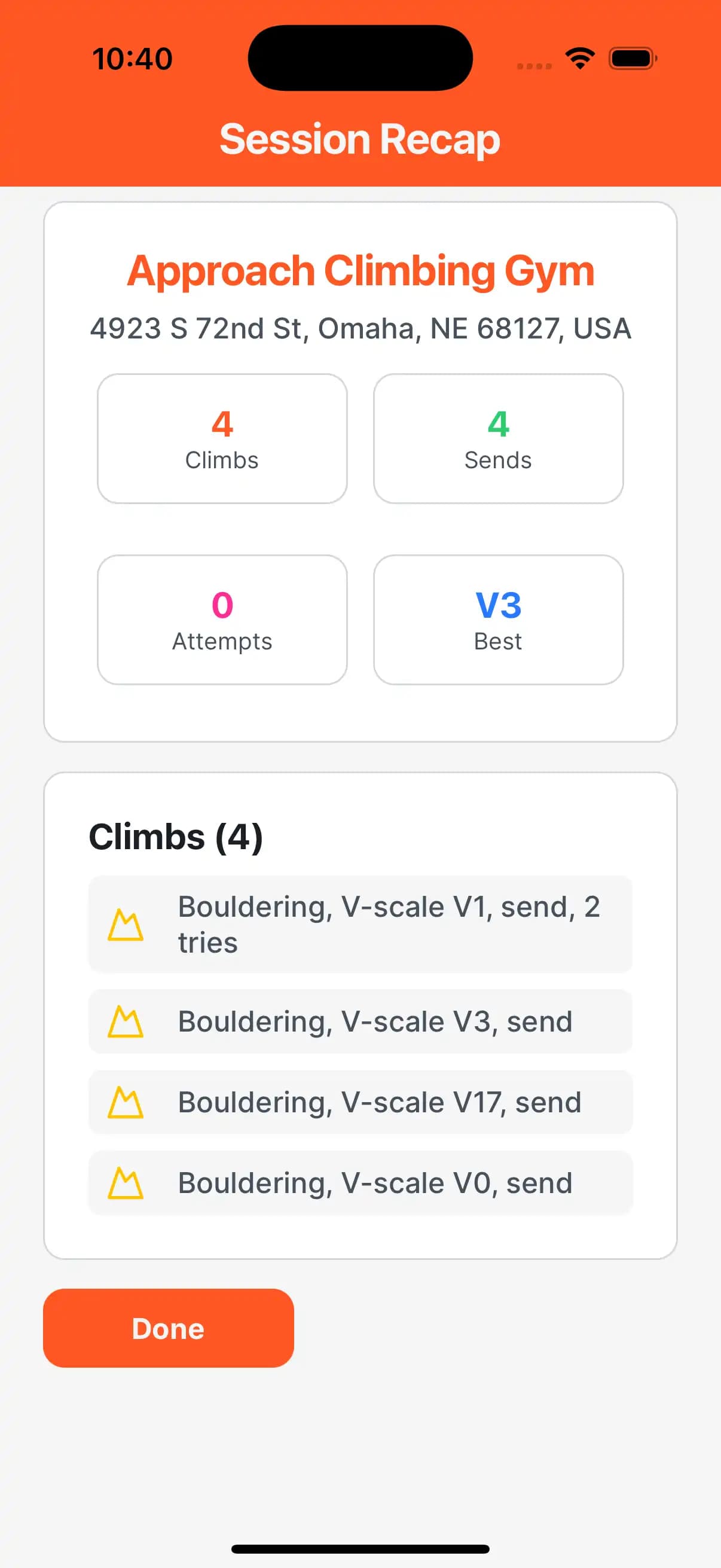The height and width of the screenshot is (1568, 721).
Task: Tap the Done button
Action: coord(168,1328)
